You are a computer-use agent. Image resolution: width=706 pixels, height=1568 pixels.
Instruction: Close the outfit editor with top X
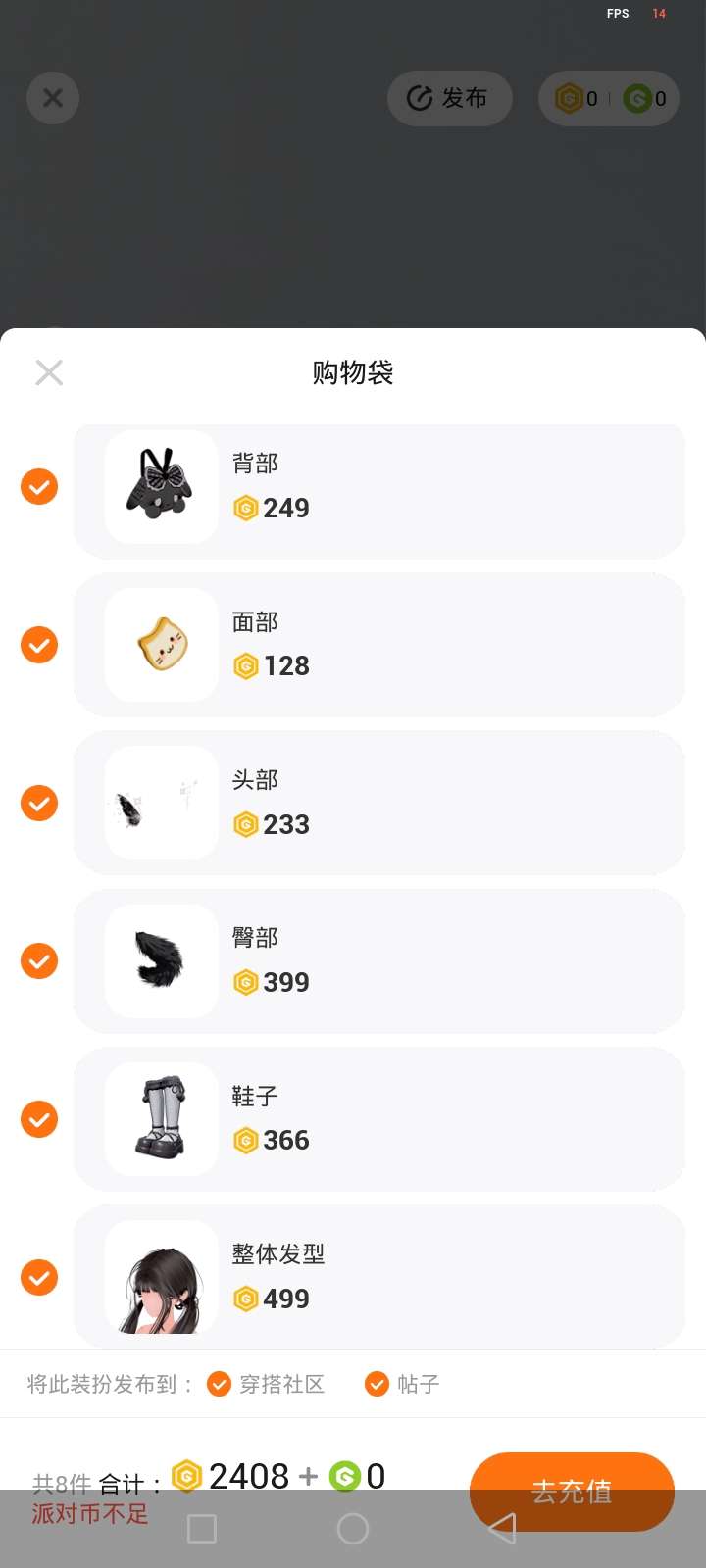(x=53, y=98)
